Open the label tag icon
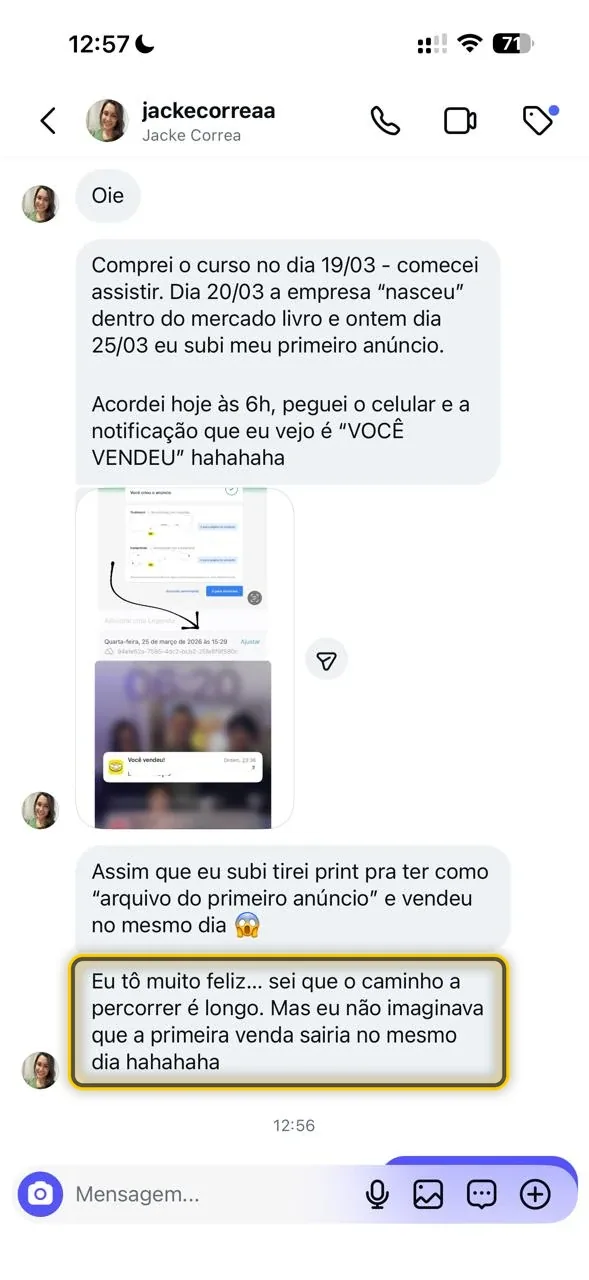589x1280 pixels. point(539,120)
